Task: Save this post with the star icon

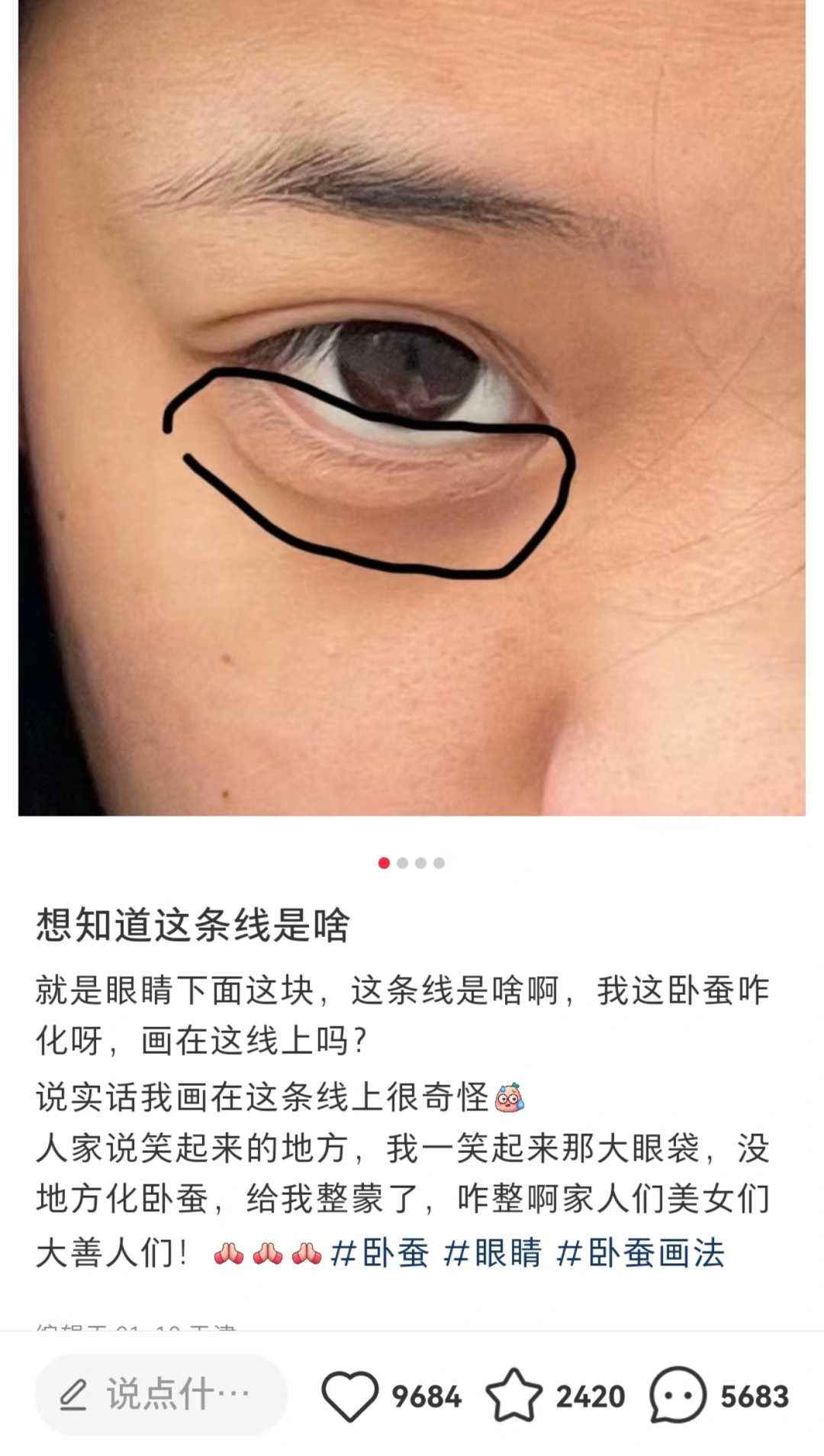Action: (514, 1395)
